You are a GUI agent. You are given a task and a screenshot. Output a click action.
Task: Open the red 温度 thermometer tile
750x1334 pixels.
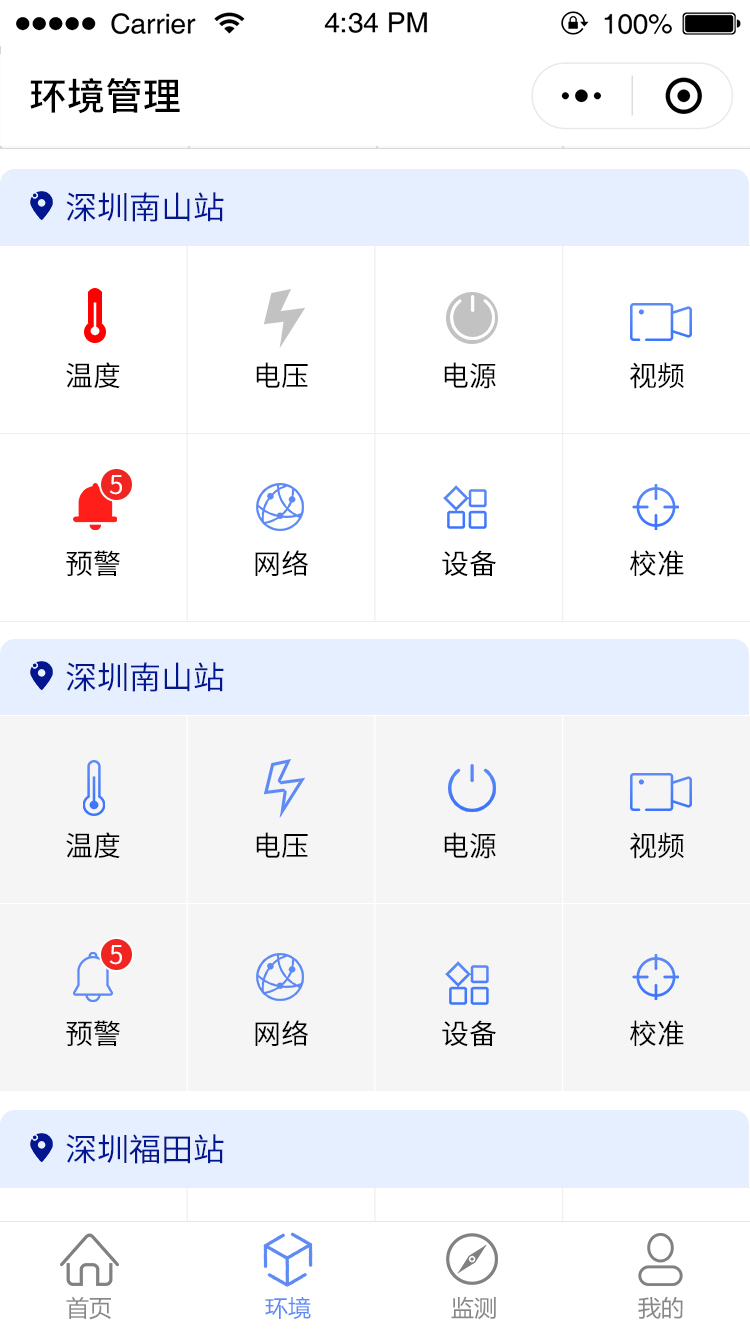(x=93, y=339)
